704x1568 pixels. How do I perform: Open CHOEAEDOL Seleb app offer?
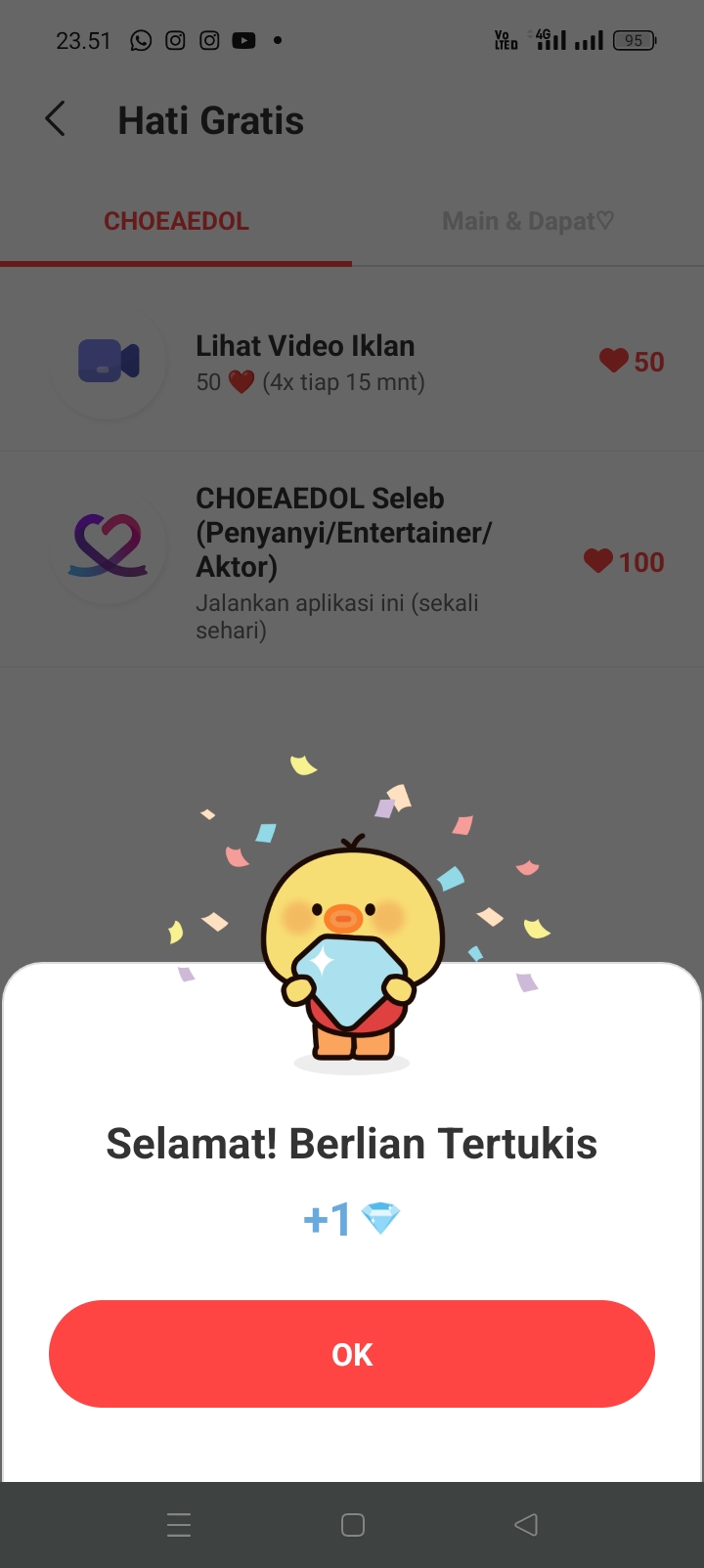tap(352, 561)
